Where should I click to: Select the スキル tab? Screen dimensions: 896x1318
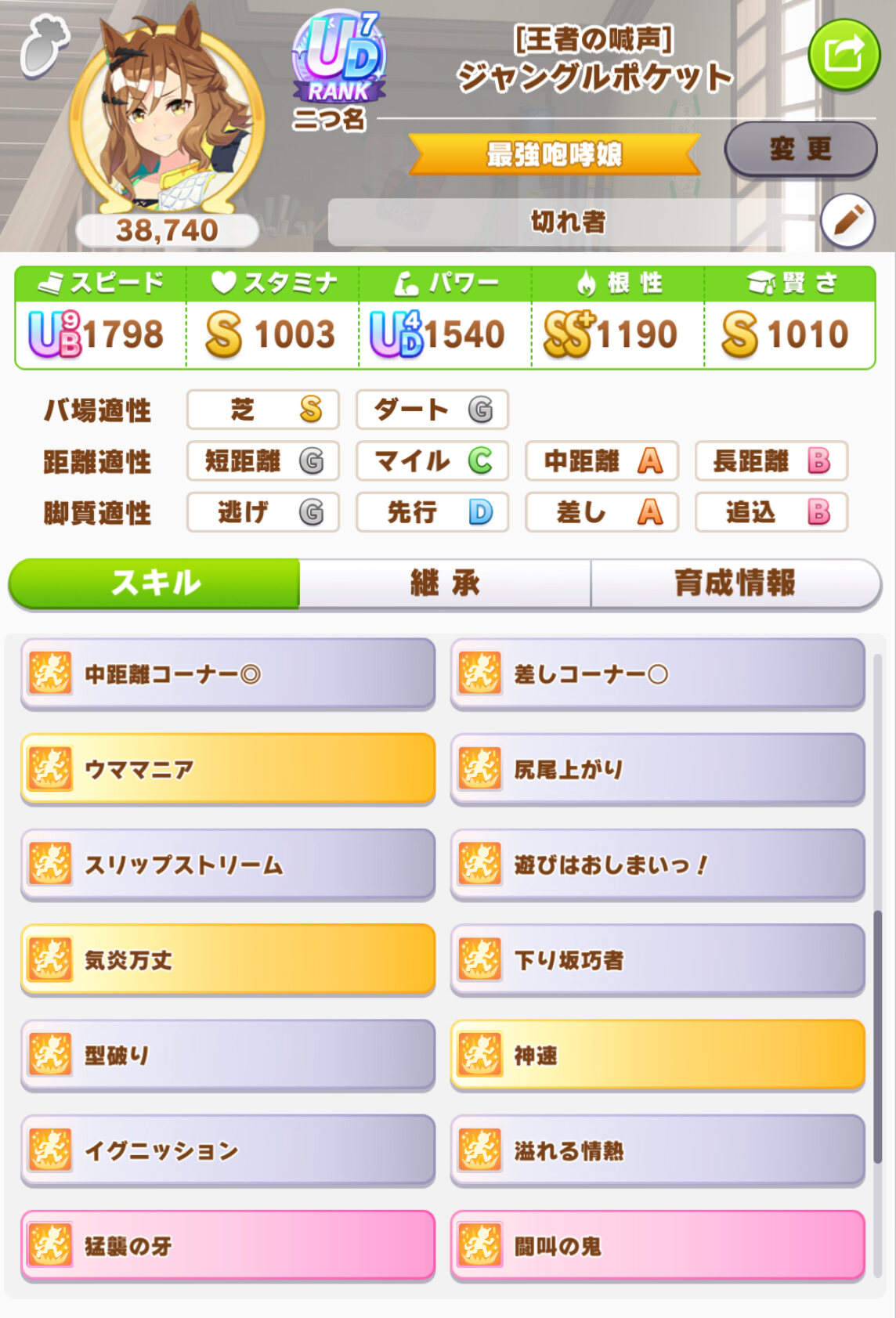point(155,583)
